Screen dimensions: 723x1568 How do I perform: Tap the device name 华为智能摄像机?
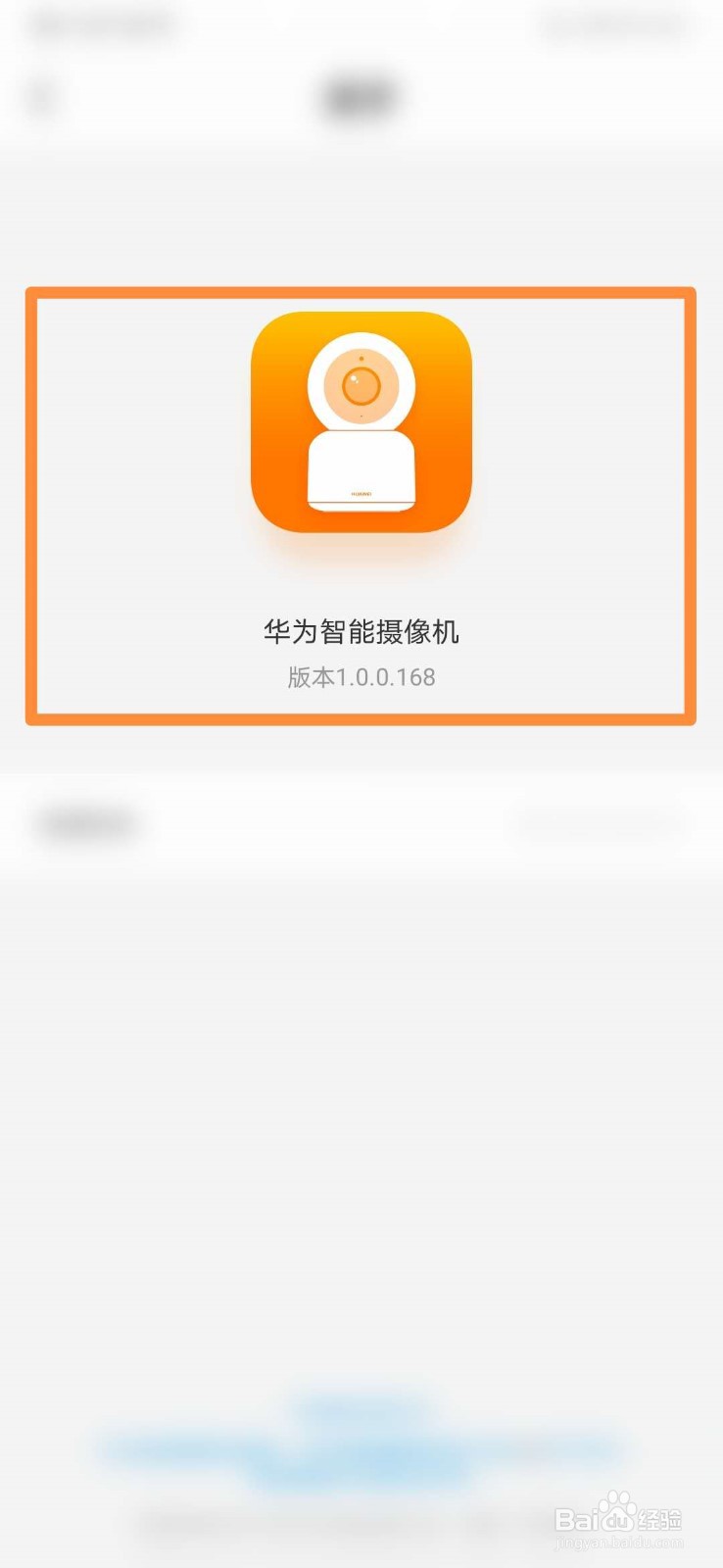click(361, 632)
